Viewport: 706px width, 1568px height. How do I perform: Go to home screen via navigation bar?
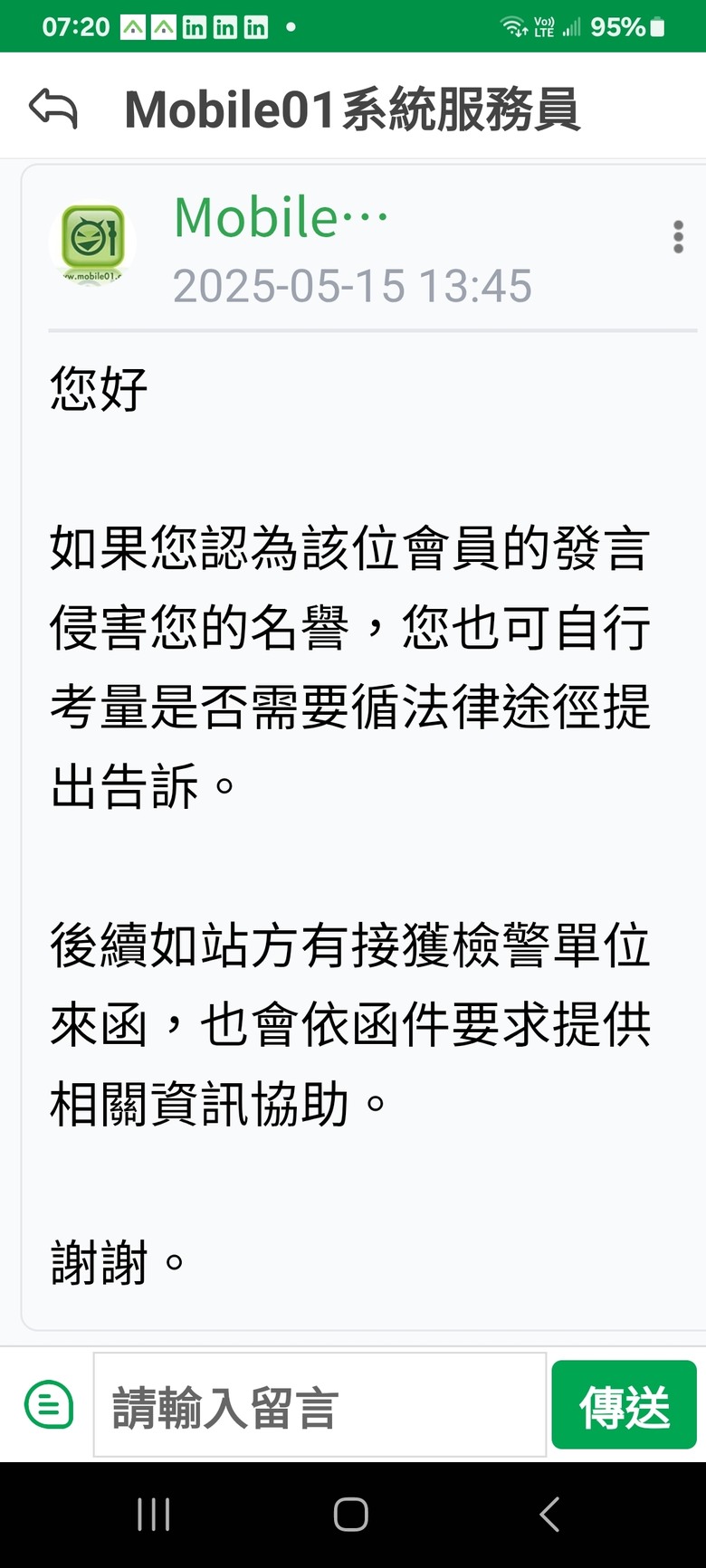point(351,1515)
